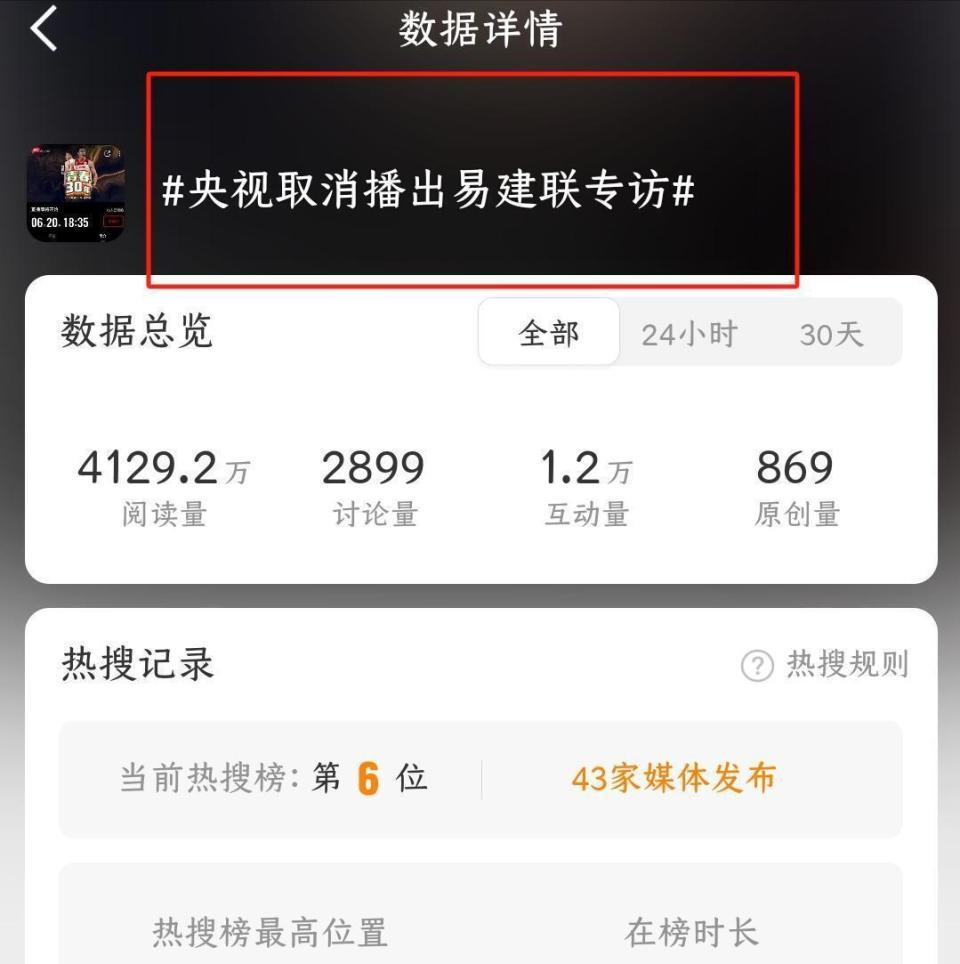The width and height of the screenshot is (960, 964).
Task: Select the 全部 data tab
Action: [x=549, y=333]
